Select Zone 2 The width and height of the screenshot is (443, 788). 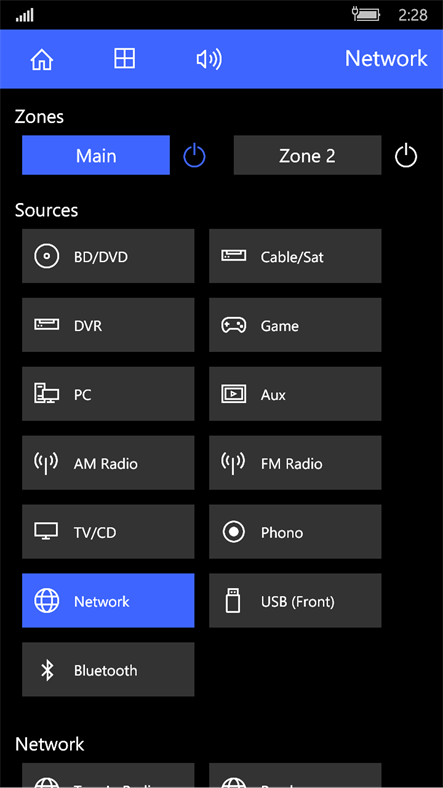(x=307, y=155)
